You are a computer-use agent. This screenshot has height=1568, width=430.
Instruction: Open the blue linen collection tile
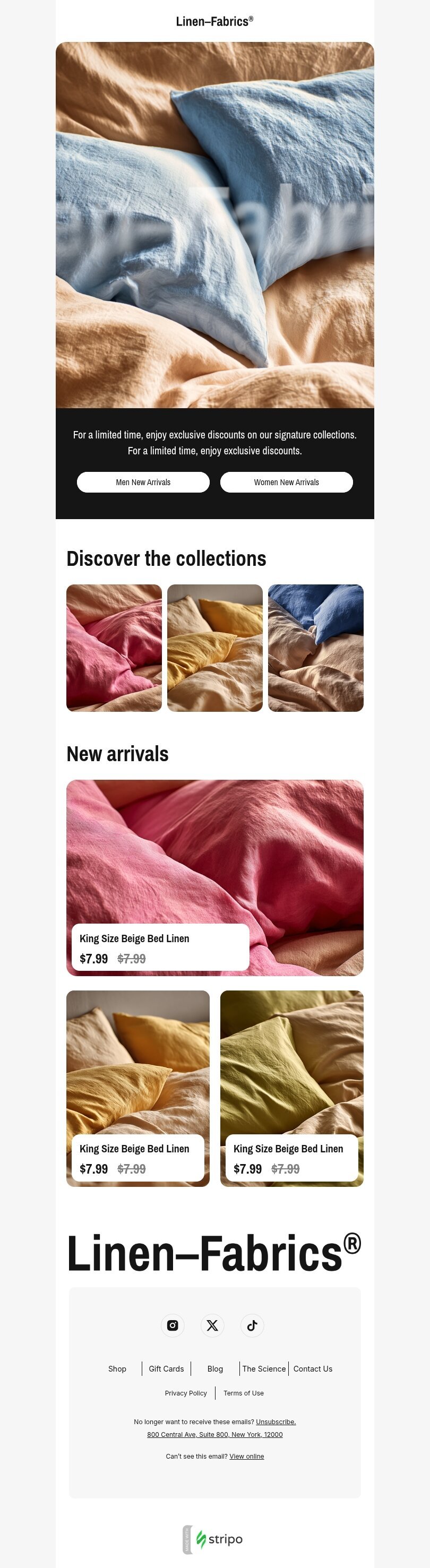[x=315, y=648]
